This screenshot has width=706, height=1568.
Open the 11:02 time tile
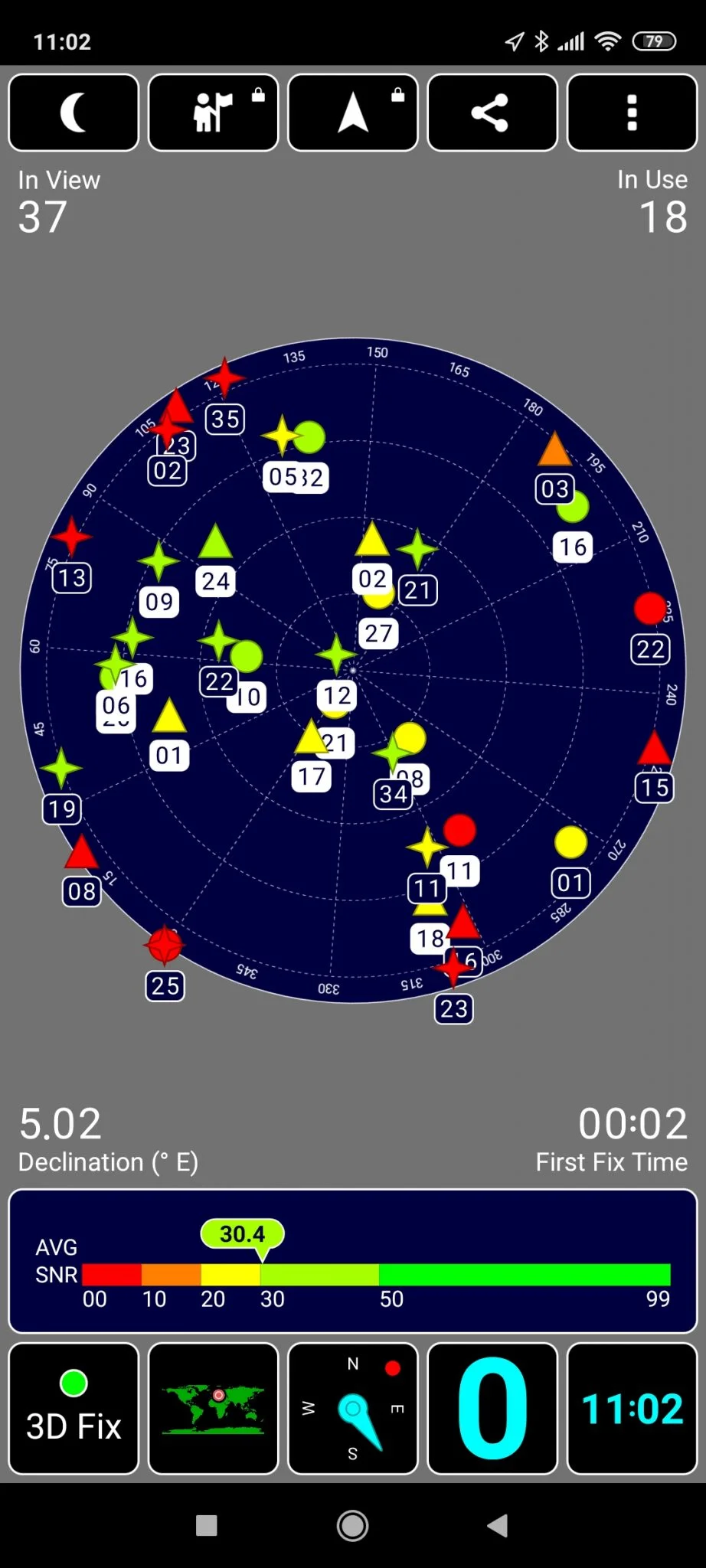pyautogui.click(x=632, y=1408)
